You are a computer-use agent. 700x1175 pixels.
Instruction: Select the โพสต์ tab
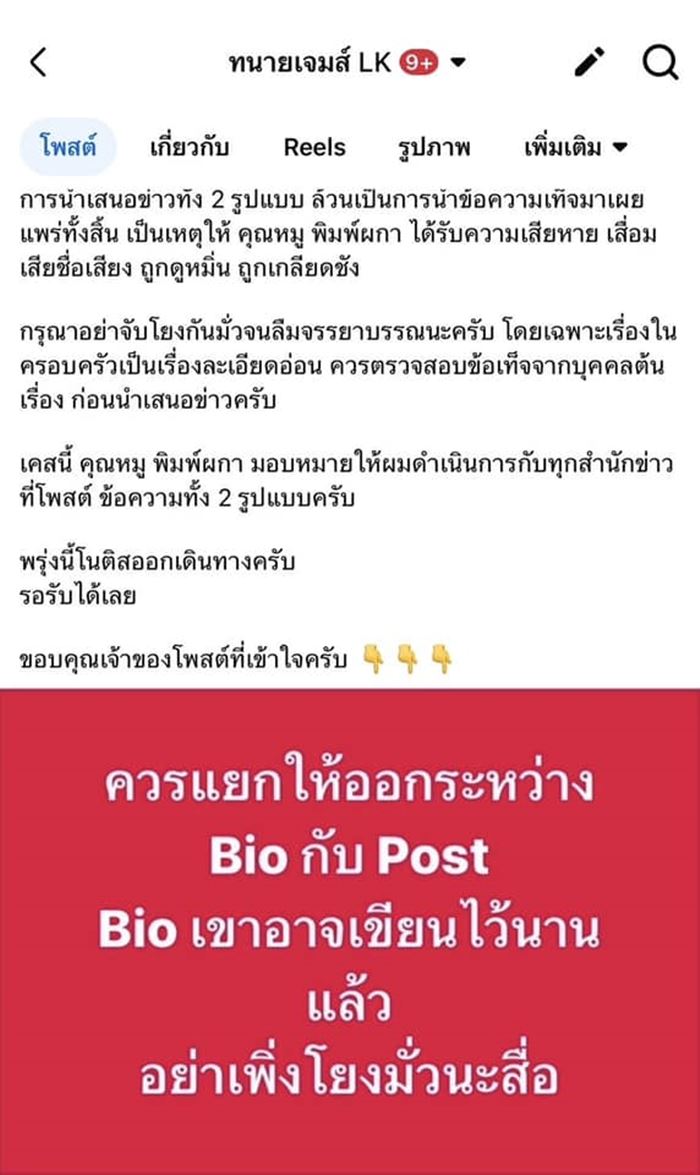coord(68,148)
